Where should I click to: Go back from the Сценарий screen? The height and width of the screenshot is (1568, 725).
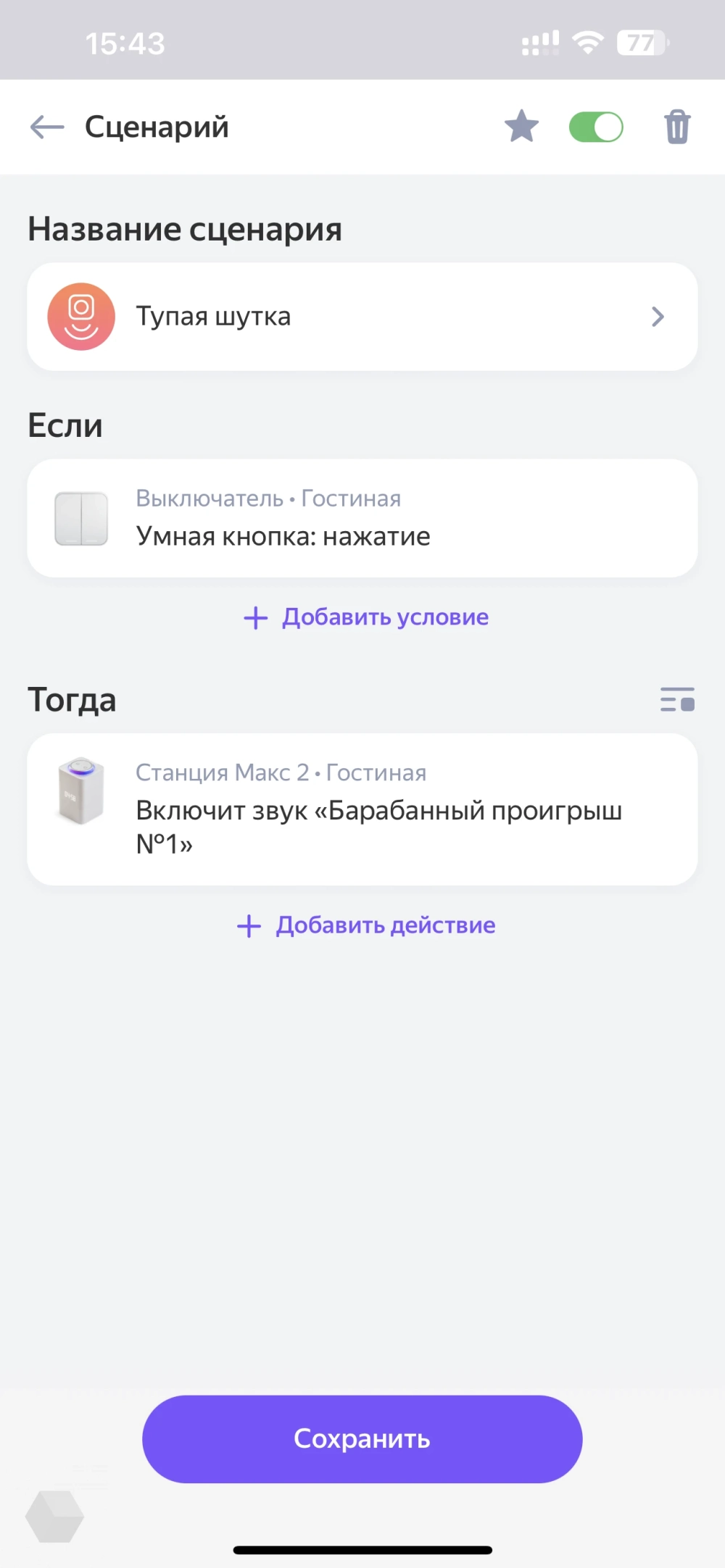(x=47, y=128)
